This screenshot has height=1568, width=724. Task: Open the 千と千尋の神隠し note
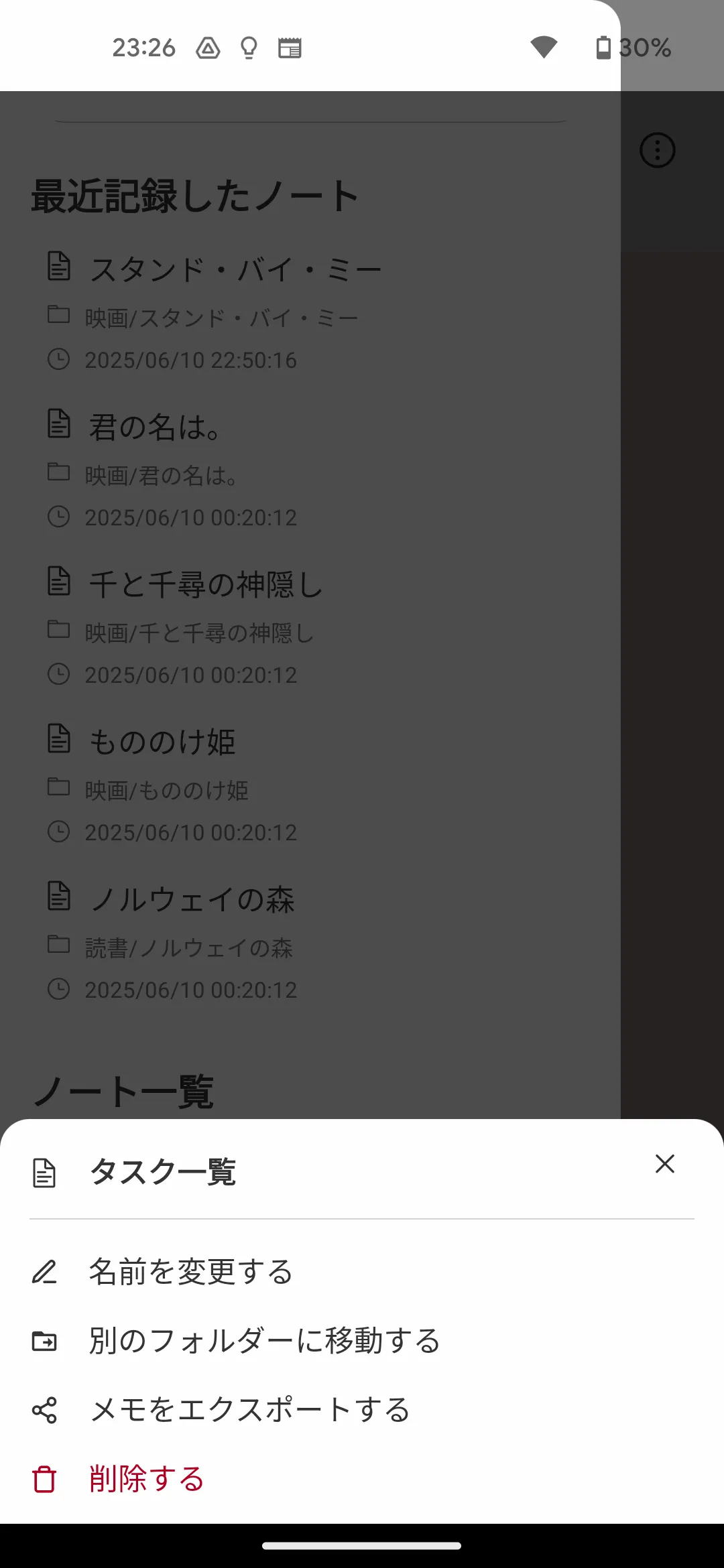click(206, 584)
